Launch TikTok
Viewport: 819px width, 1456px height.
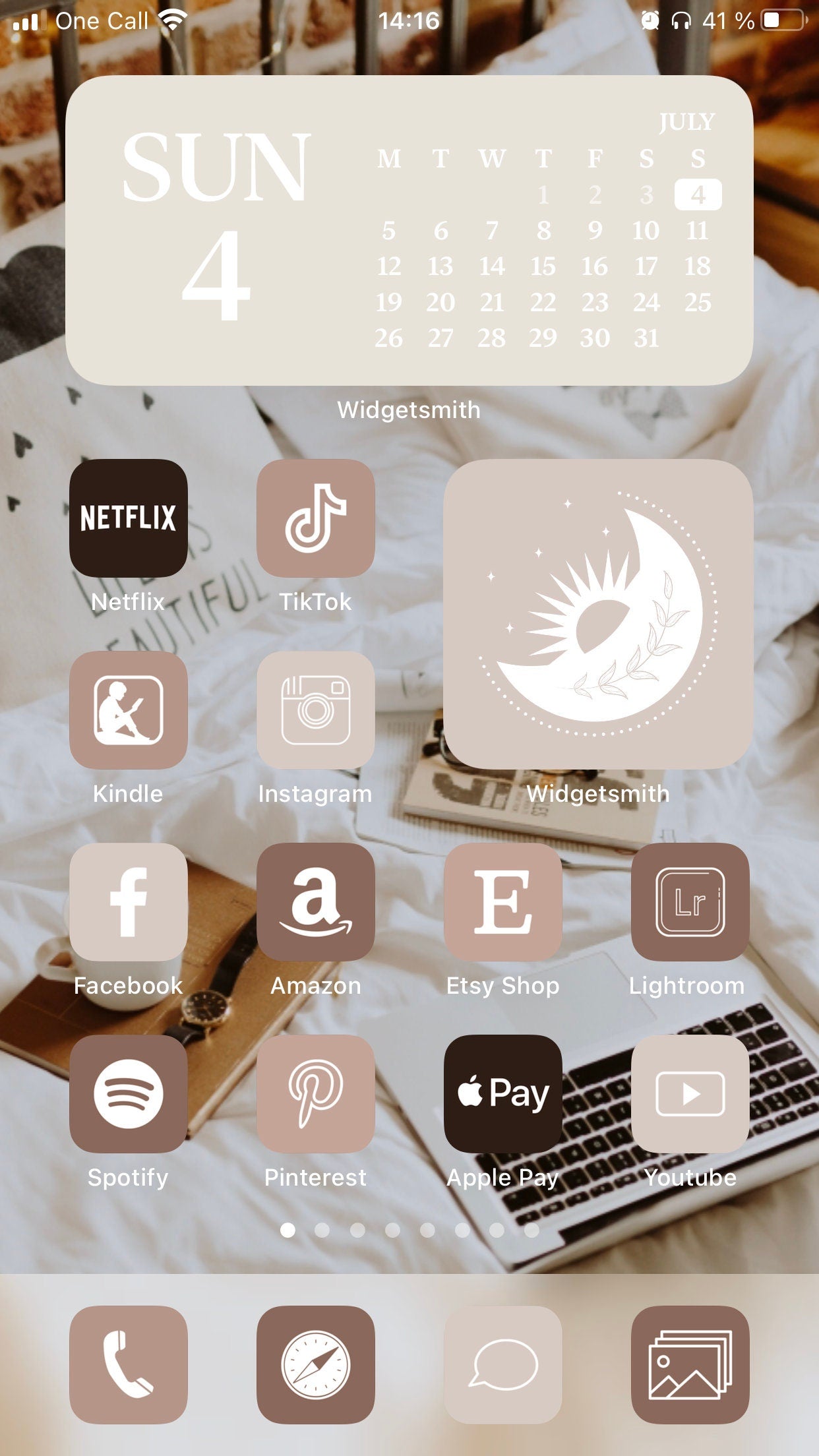click(316, 518)
